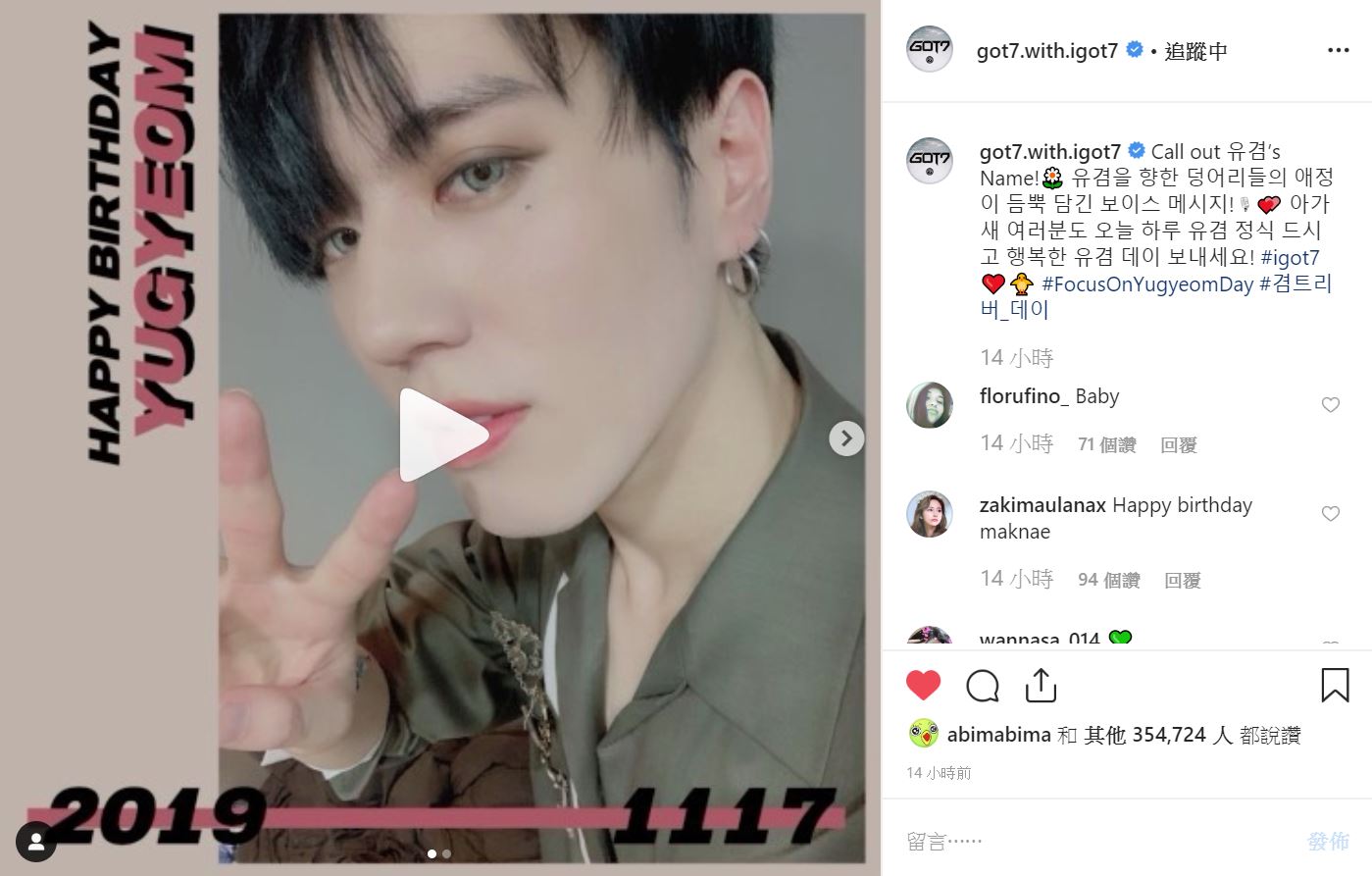Open got7.with.igot7 profile from header
The width and height of the screenshot is (1372, 876).
click(1046, 51)
